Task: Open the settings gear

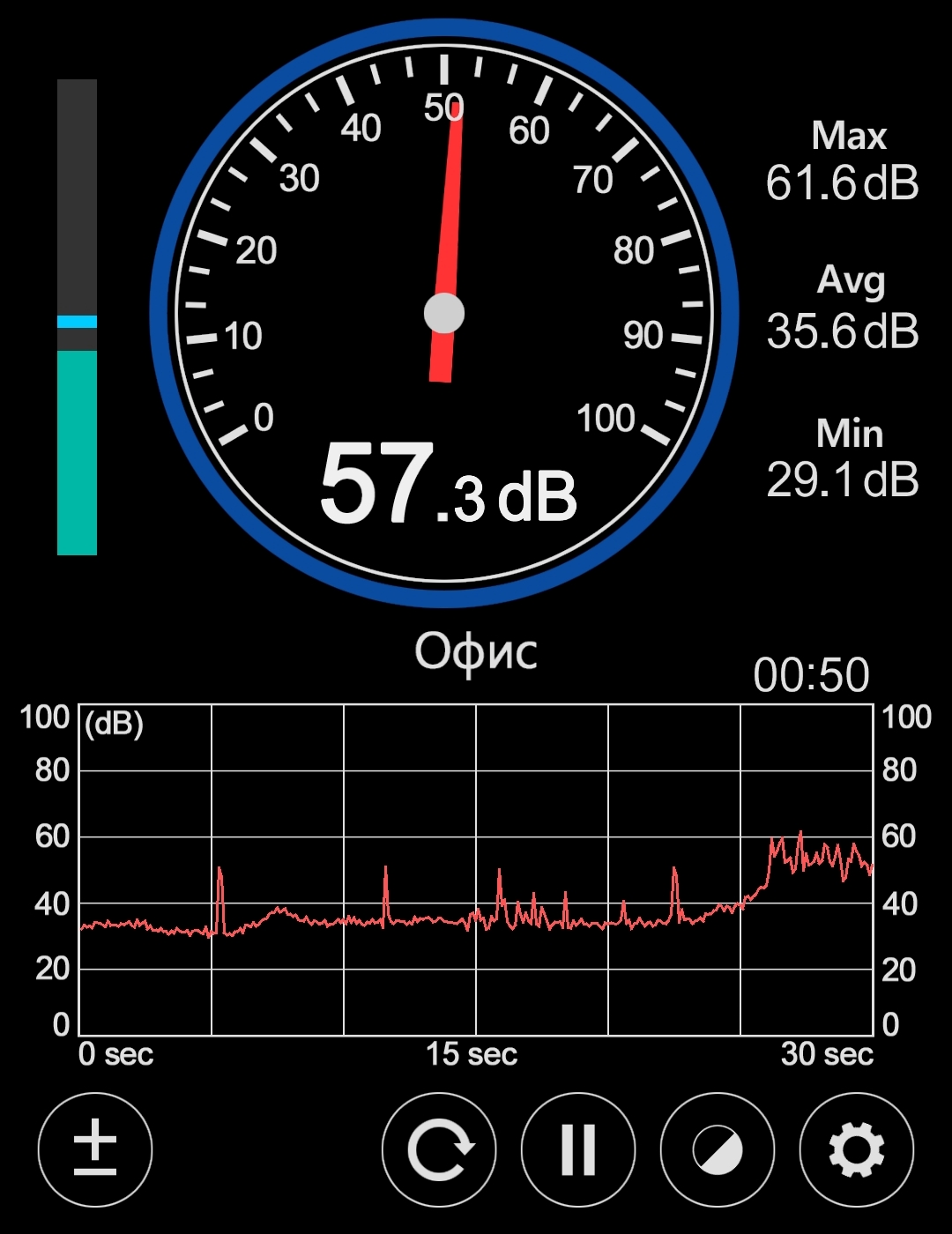Action: coord(856,1150)
